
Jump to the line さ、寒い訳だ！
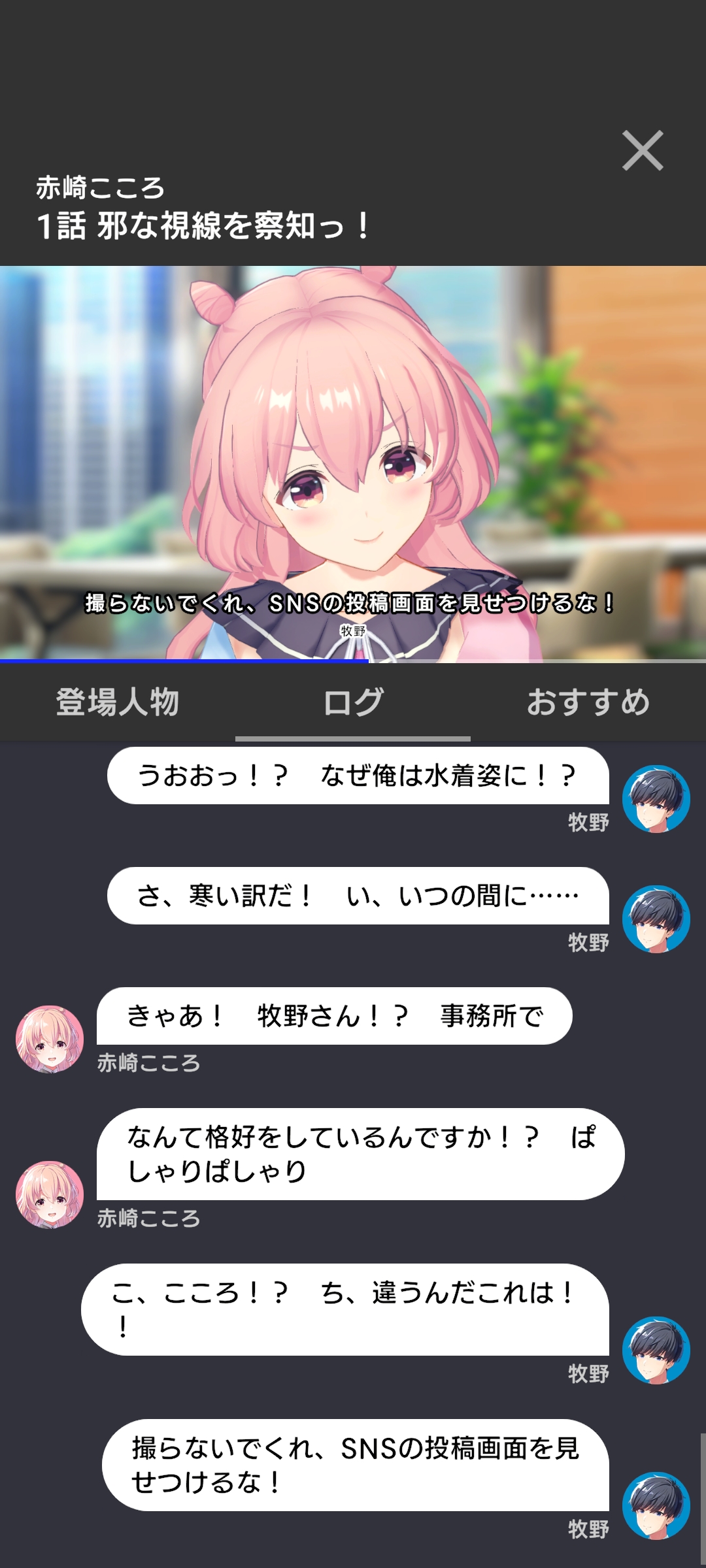pos(358,896)
